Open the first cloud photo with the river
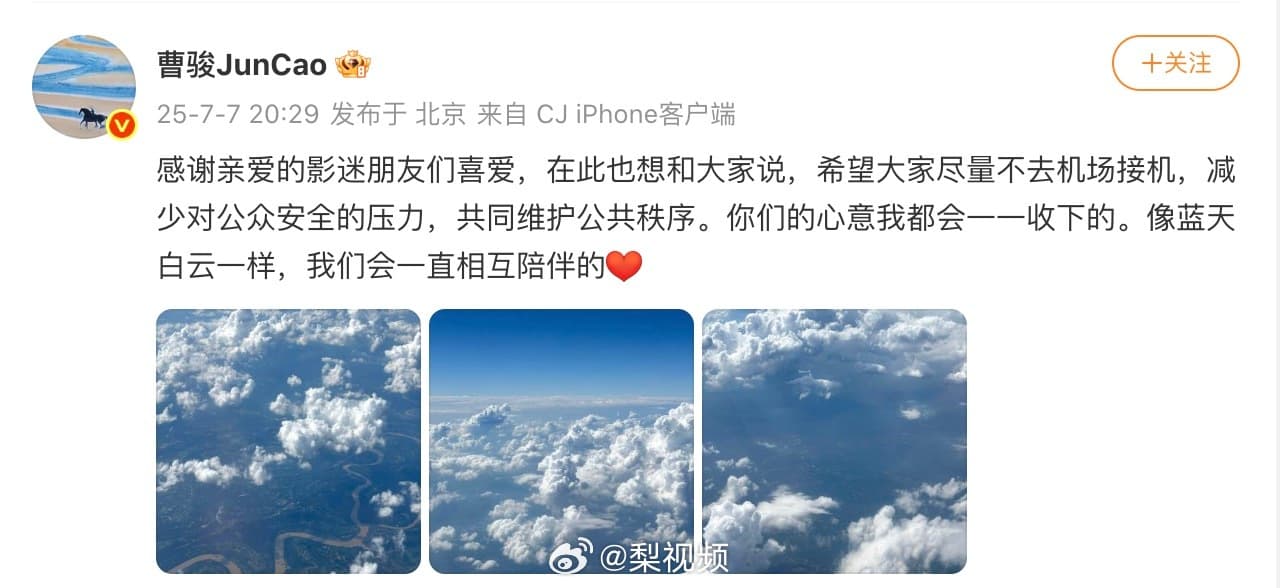1280x588 pixels. (288, 440)
